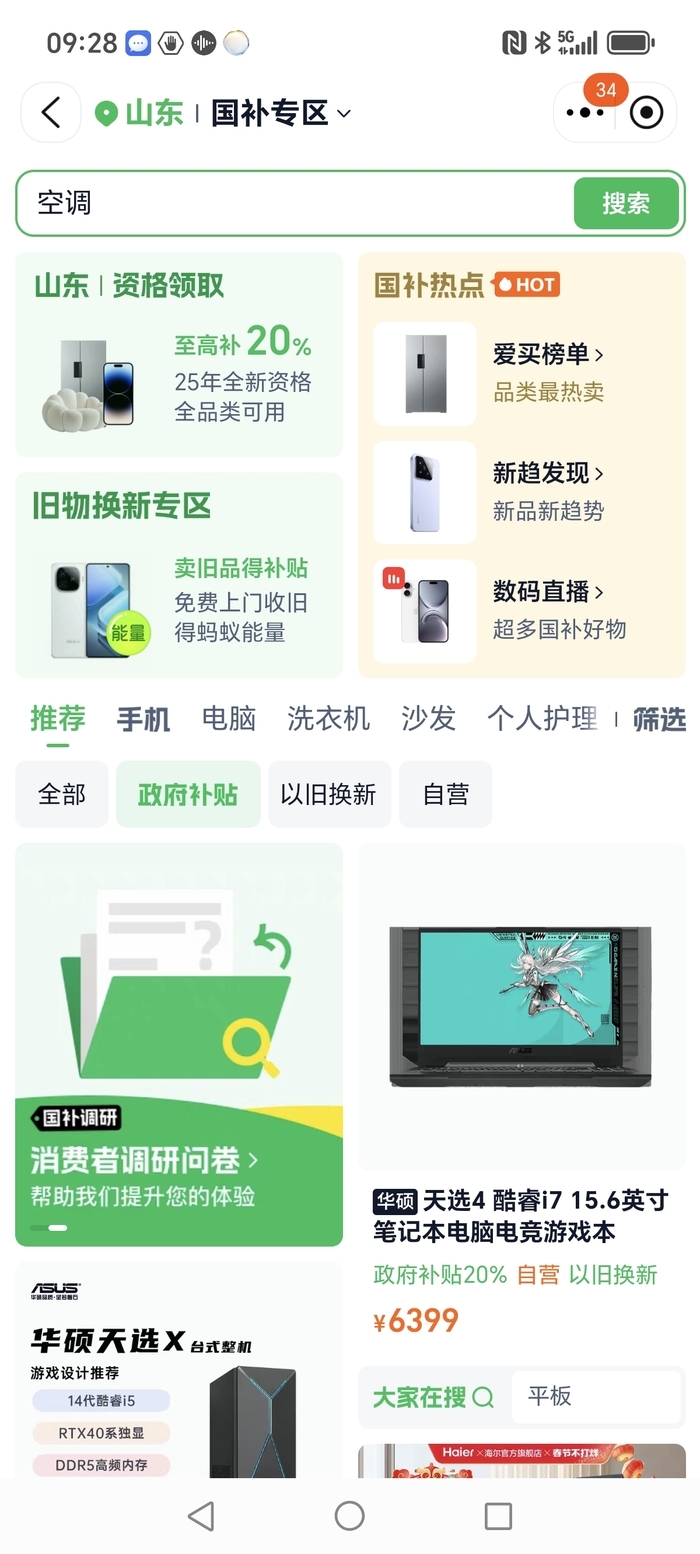Select the 全部 filter chip
Image resolution: width=700 pixels, height=1554 pixels.
point(62,794)
